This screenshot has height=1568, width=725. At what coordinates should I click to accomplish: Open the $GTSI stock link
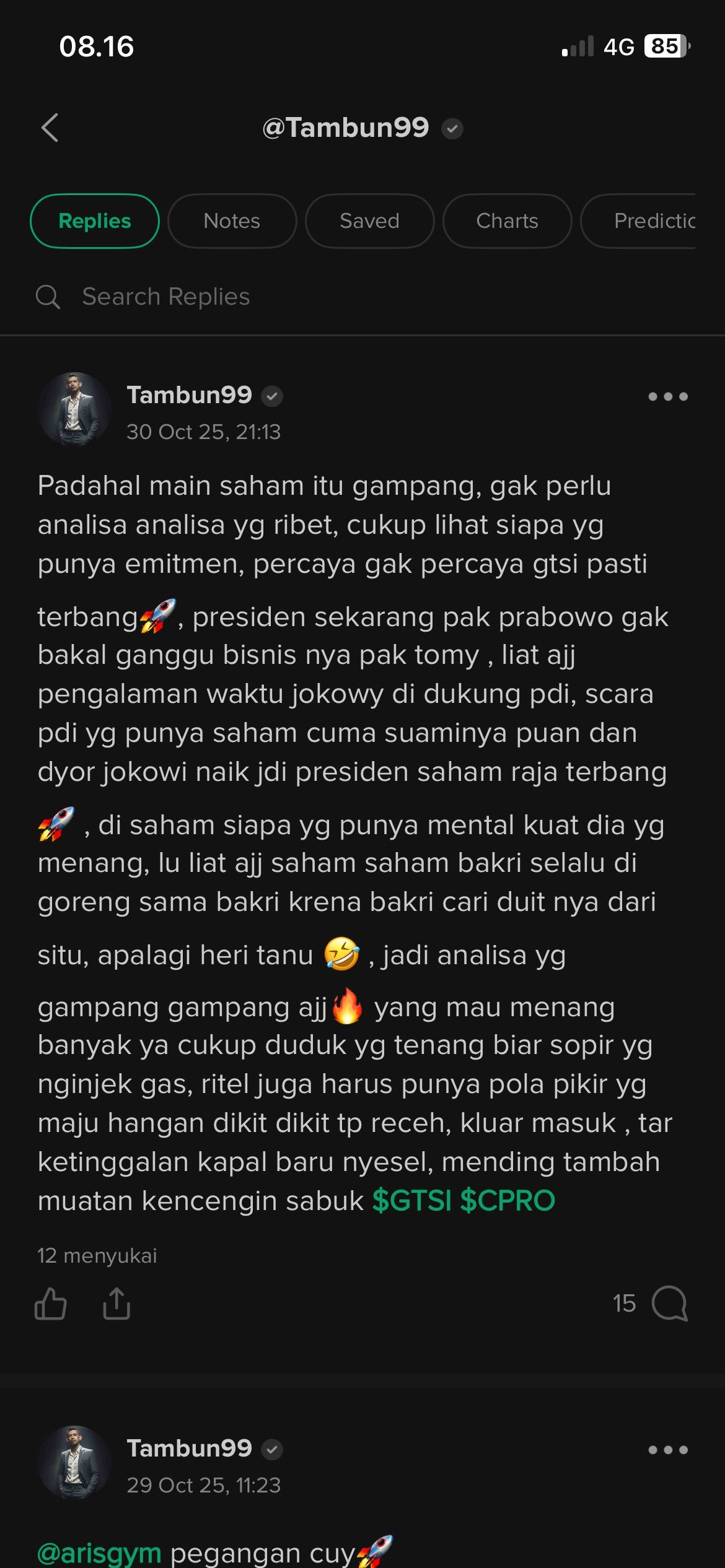[x=411, y=1201]
